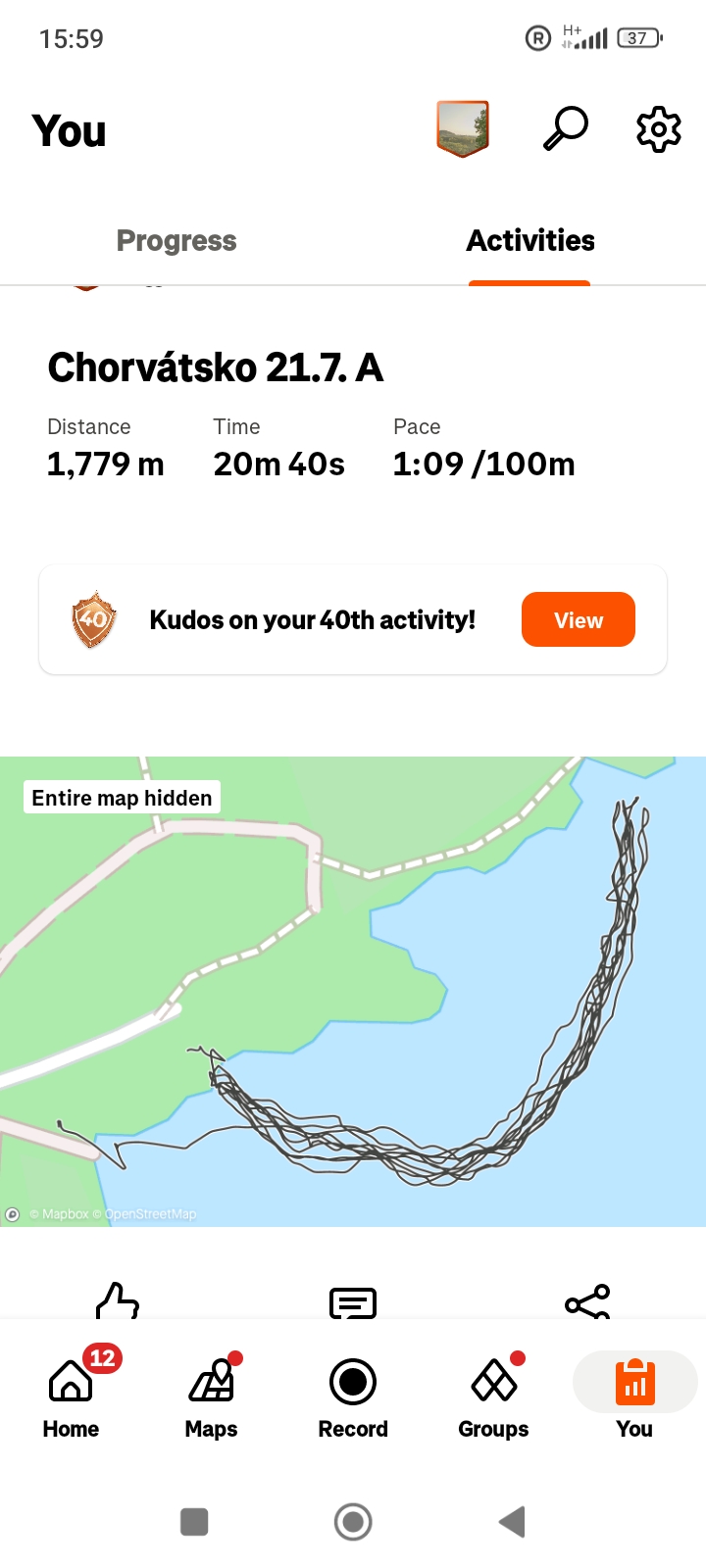
Task: Start recording from the Record tab
Action: (353, 1394)
